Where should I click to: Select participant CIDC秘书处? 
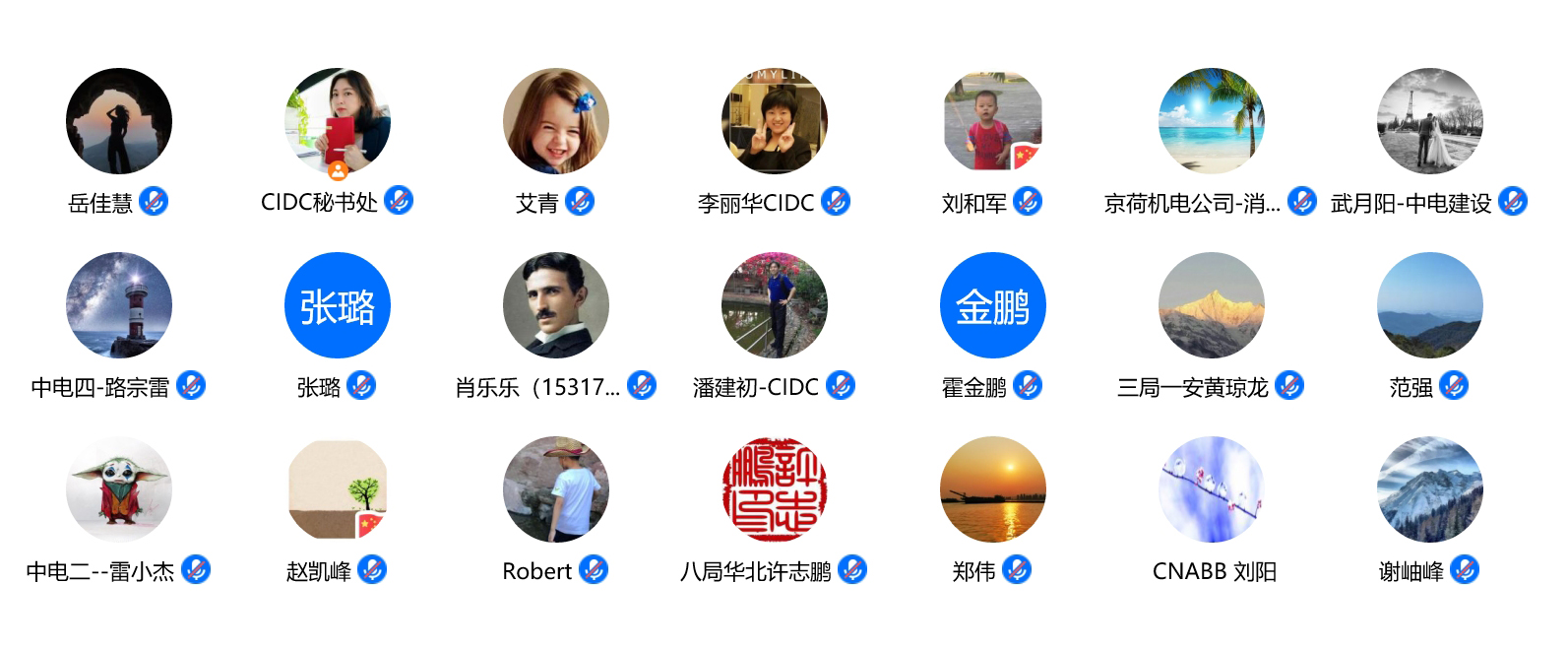click(337, 121)
